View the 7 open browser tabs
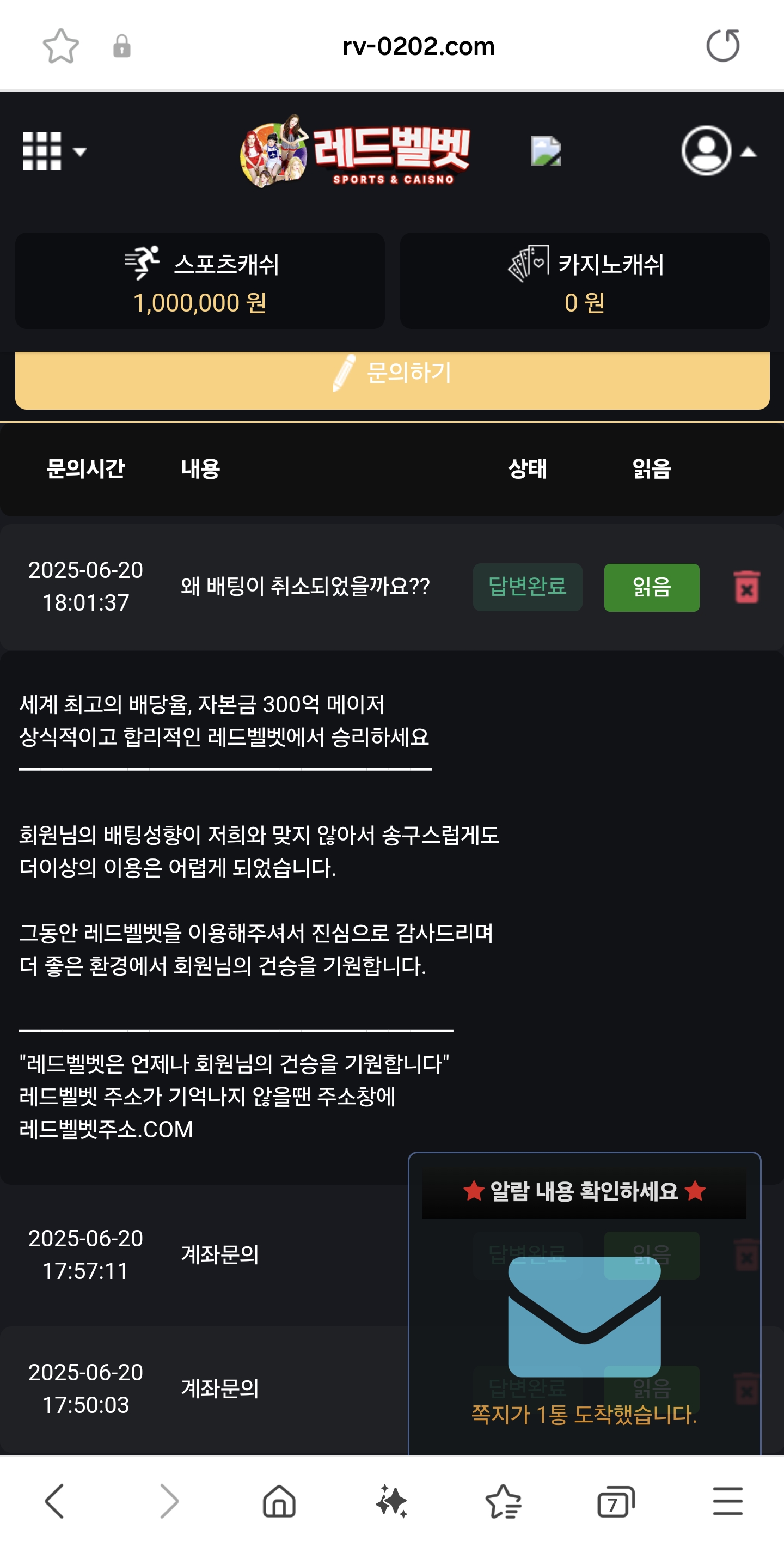The width and height of the screenshot is (784, 1547). click(x=615, y=1501)
